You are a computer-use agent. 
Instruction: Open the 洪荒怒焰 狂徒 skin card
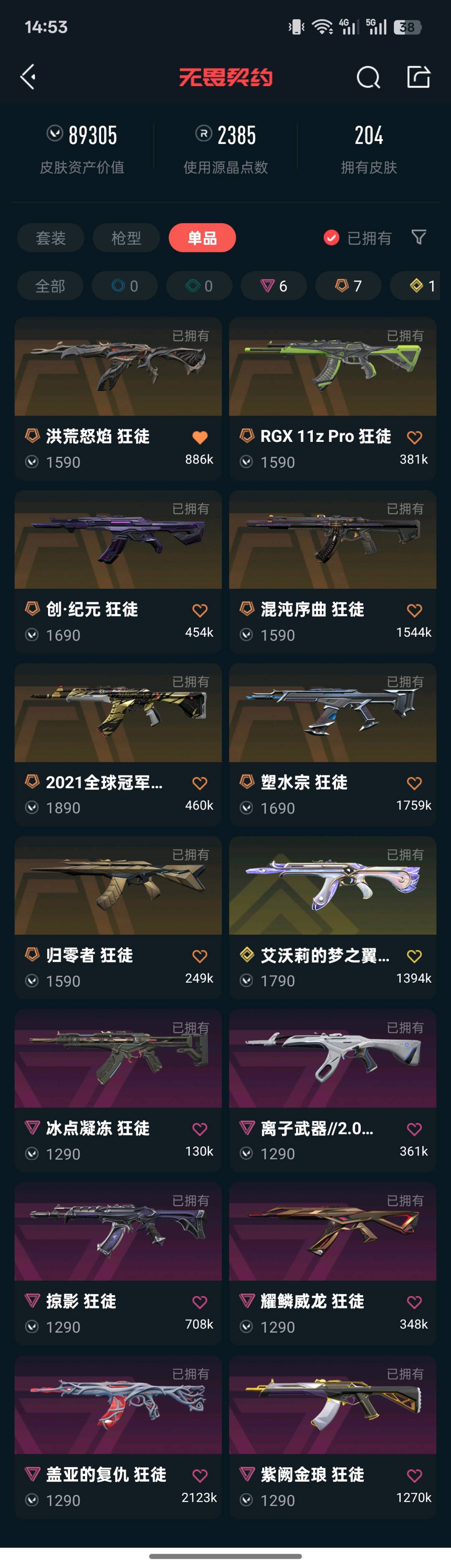click(118, 367)
